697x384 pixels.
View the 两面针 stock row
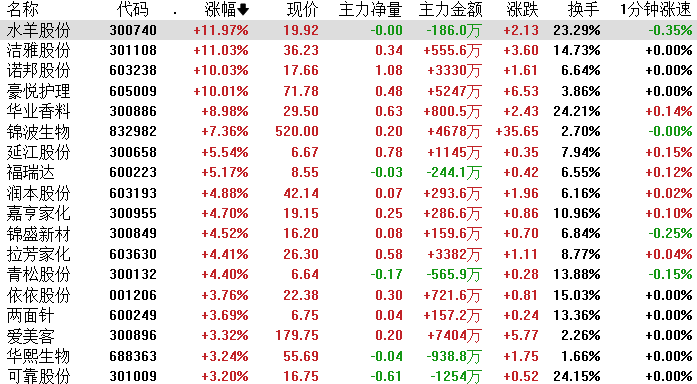(x=348, y=315)
